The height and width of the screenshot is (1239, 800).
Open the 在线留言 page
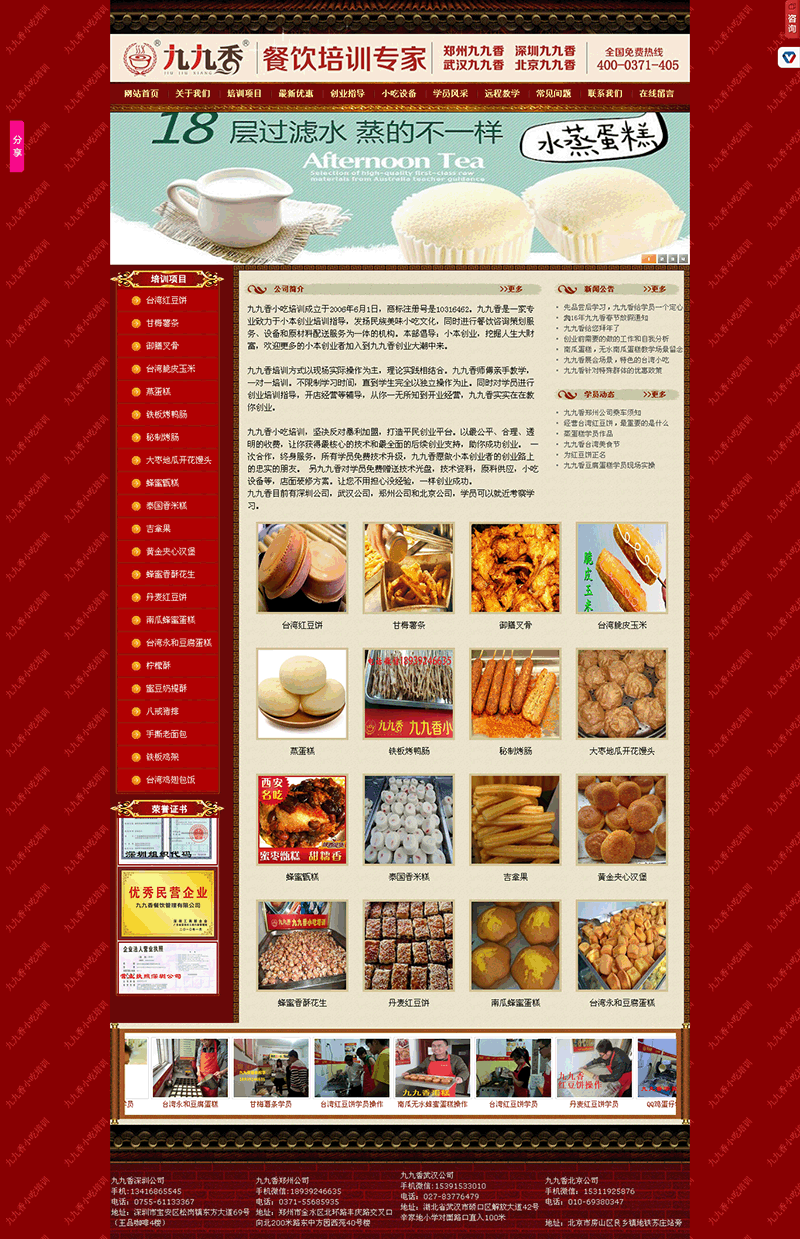click(657, 94)
